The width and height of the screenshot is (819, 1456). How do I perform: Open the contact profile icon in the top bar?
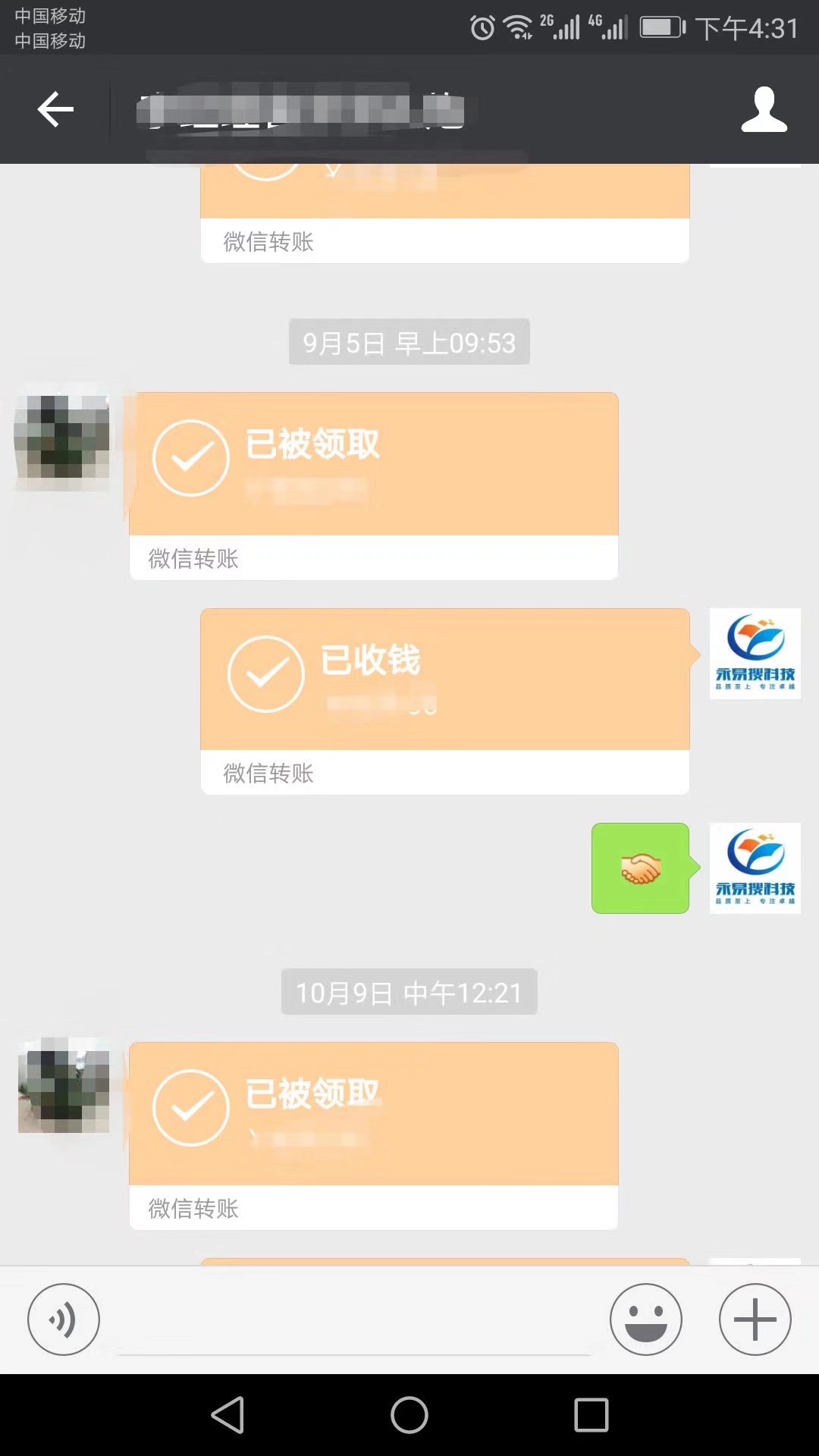pos(764,110)
